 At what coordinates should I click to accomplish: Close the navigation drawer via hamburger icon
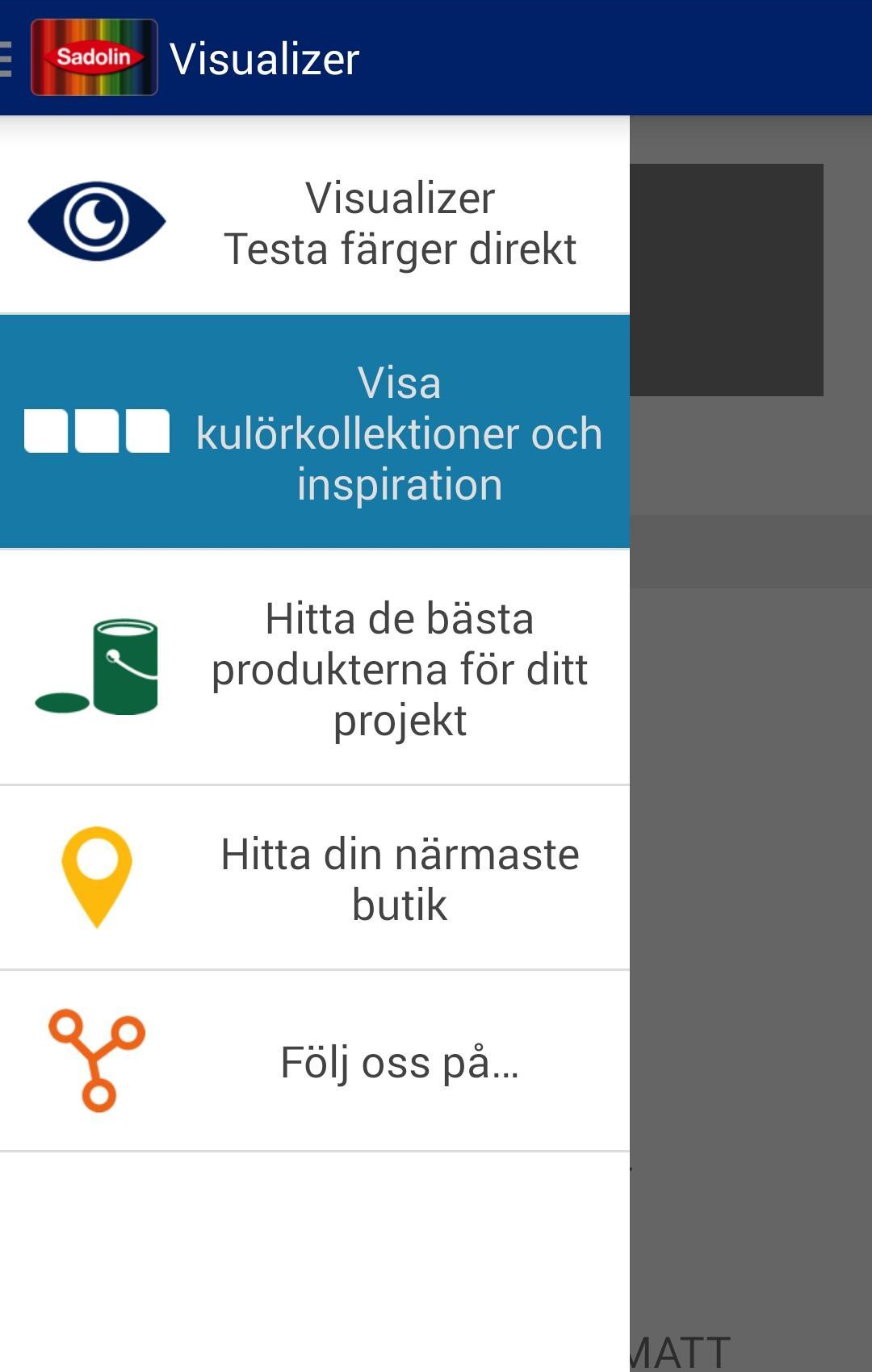tap(6, 59)
